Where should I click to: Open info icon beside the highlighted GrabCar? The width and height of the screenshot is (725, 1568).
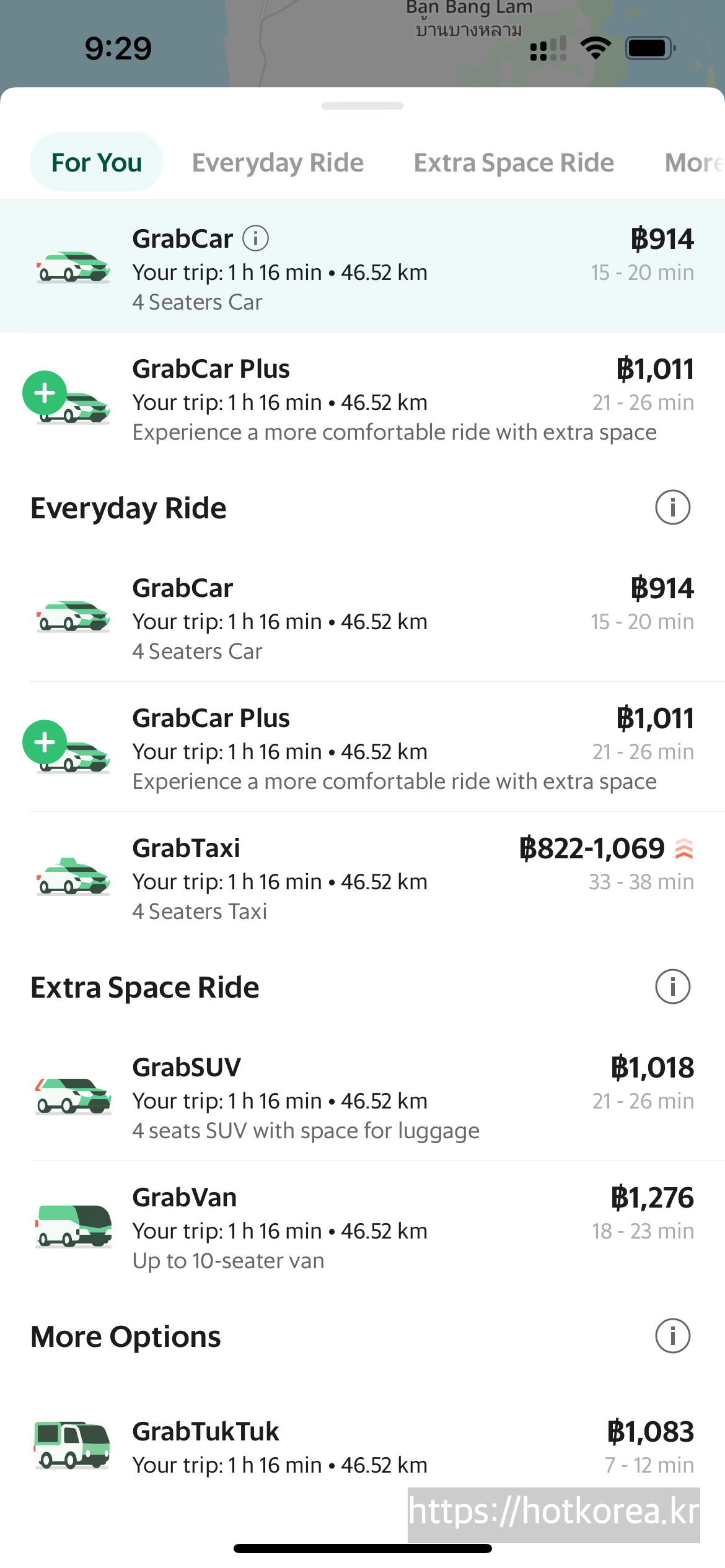point(255,238)
